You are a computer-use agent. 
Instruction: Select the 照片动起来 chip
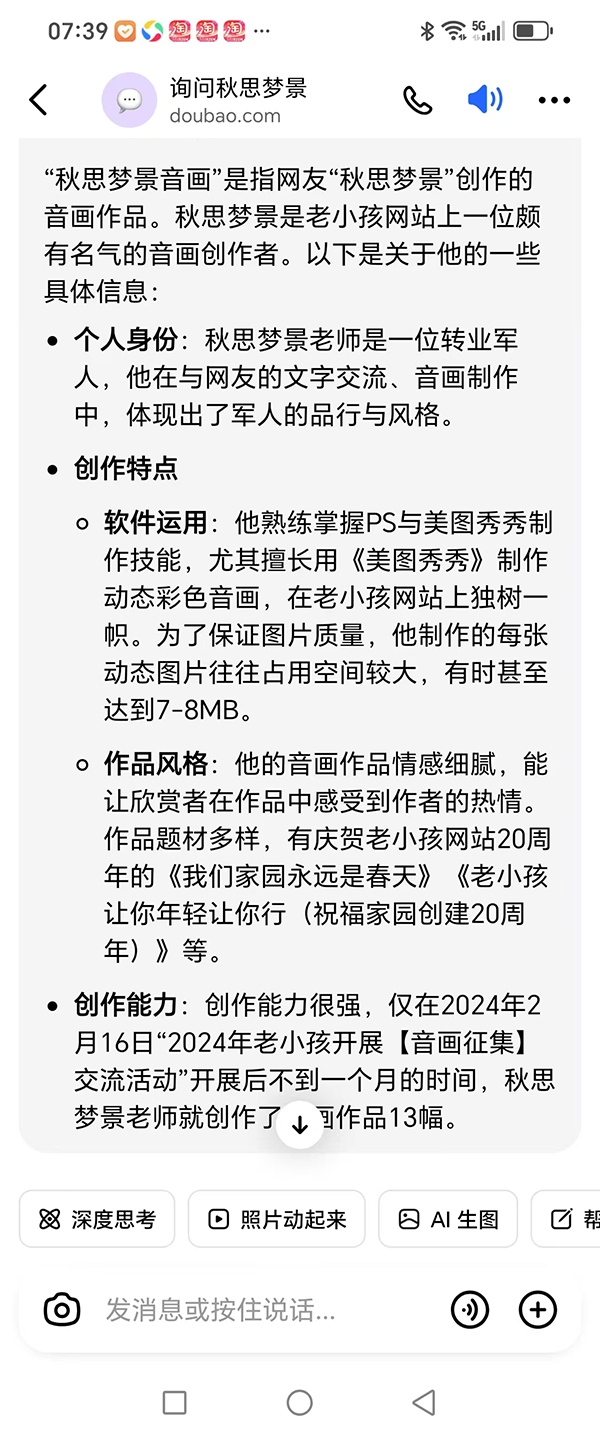pyautogui.click(x=276, y=1219)
